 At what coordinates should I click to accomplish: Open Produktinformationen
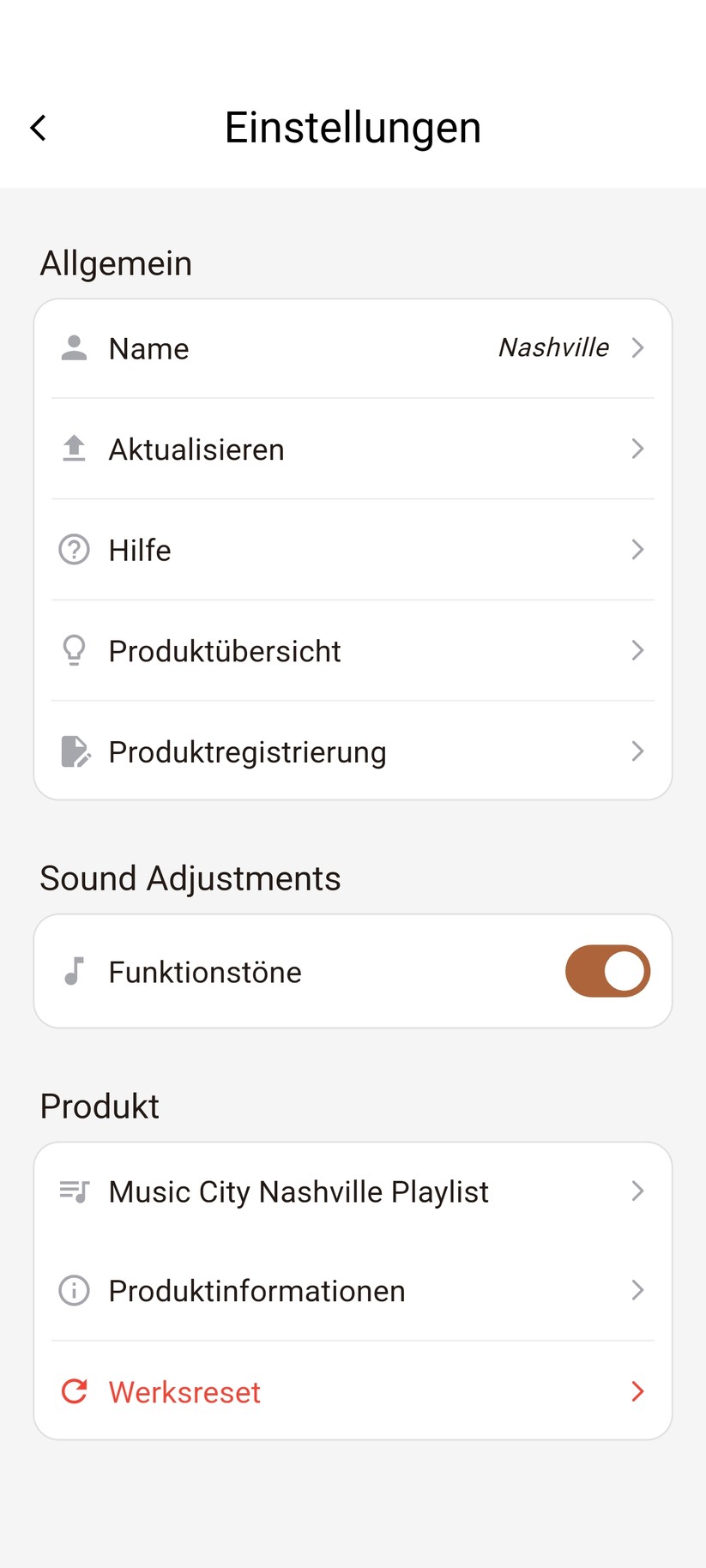353,1290
